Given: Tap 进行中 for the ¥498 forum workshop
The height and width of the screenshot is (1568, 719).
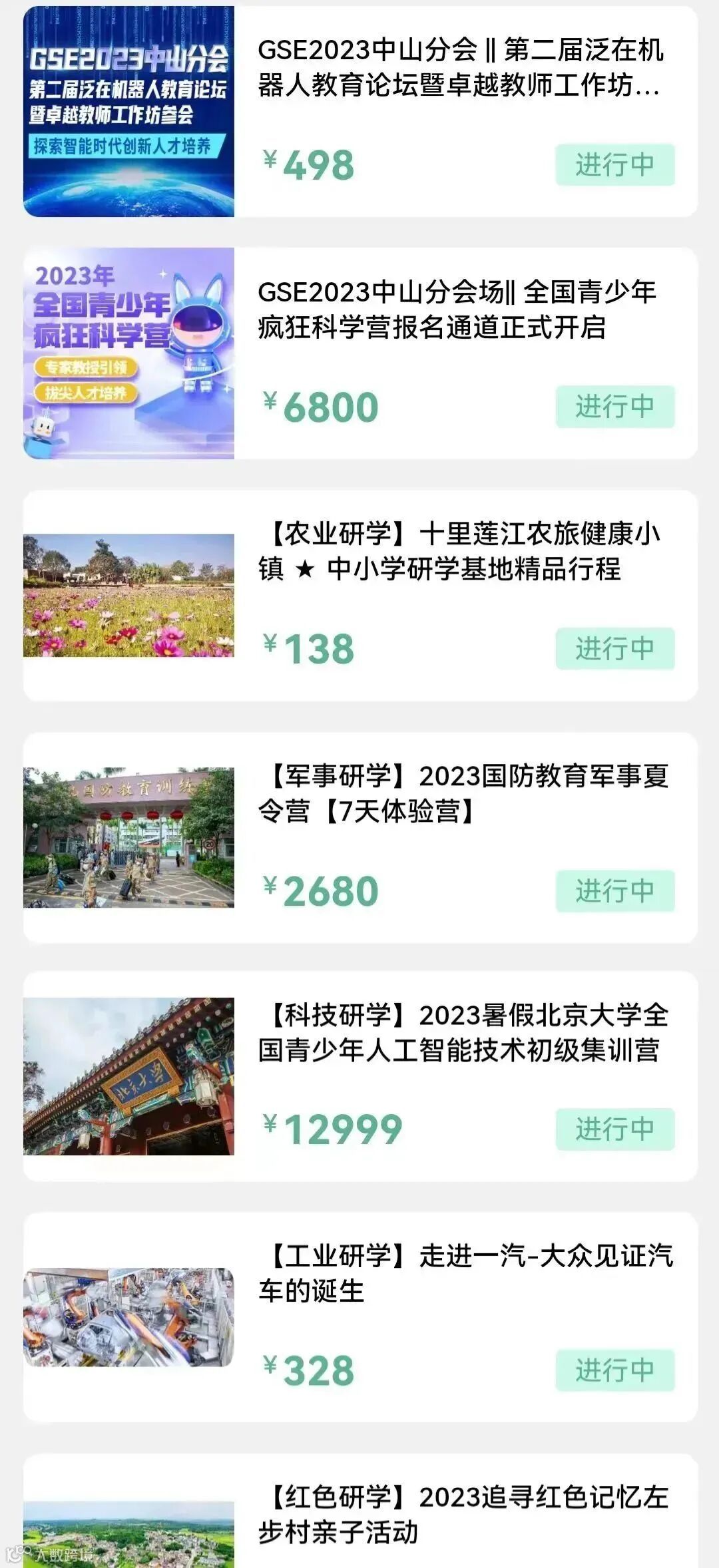Looking at the screenshot, I should (x=614, y=164).
